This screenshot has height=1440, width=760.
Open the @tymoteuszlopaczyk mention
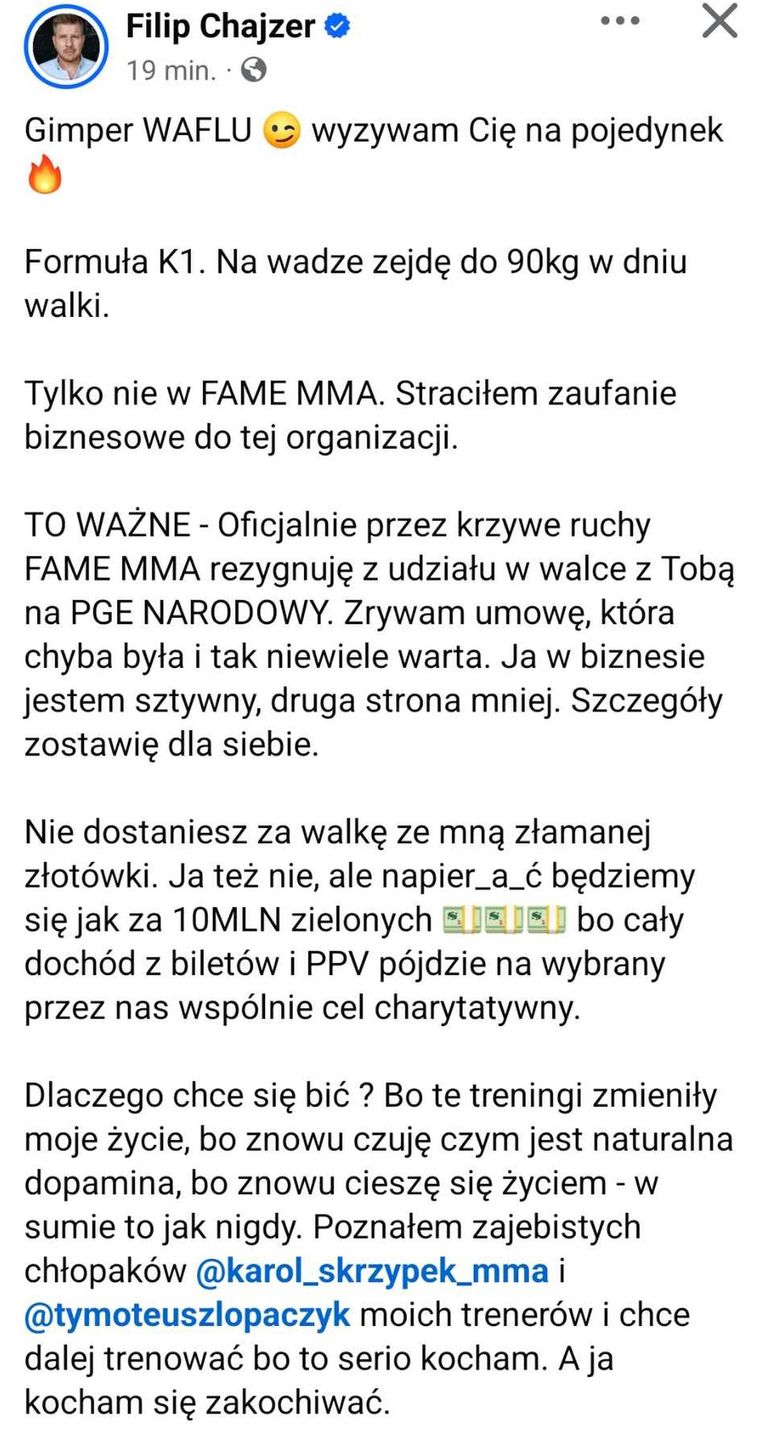point(187,1313)
